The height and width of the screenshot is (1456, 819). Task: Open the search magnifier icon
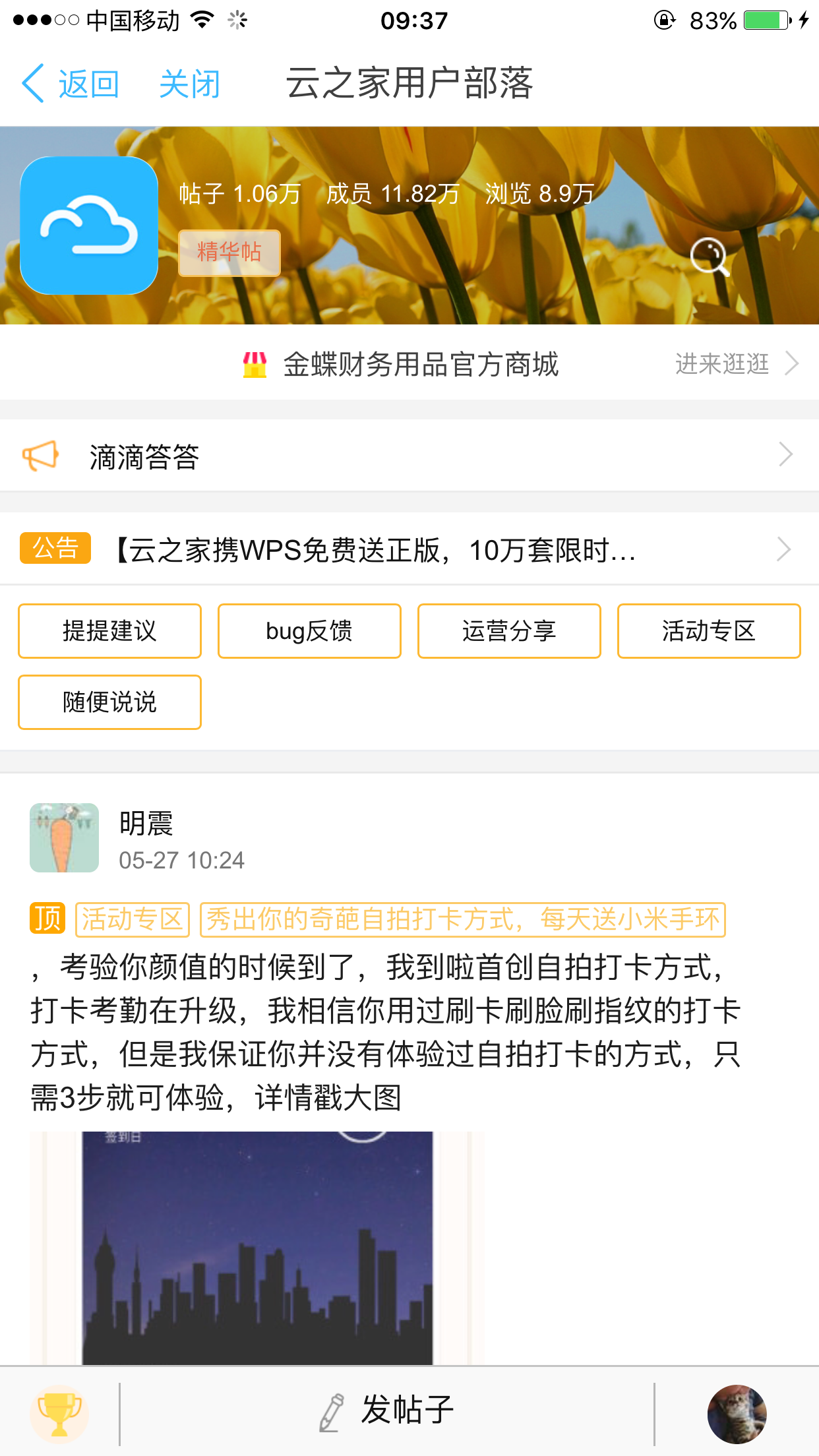pos(710,257)
